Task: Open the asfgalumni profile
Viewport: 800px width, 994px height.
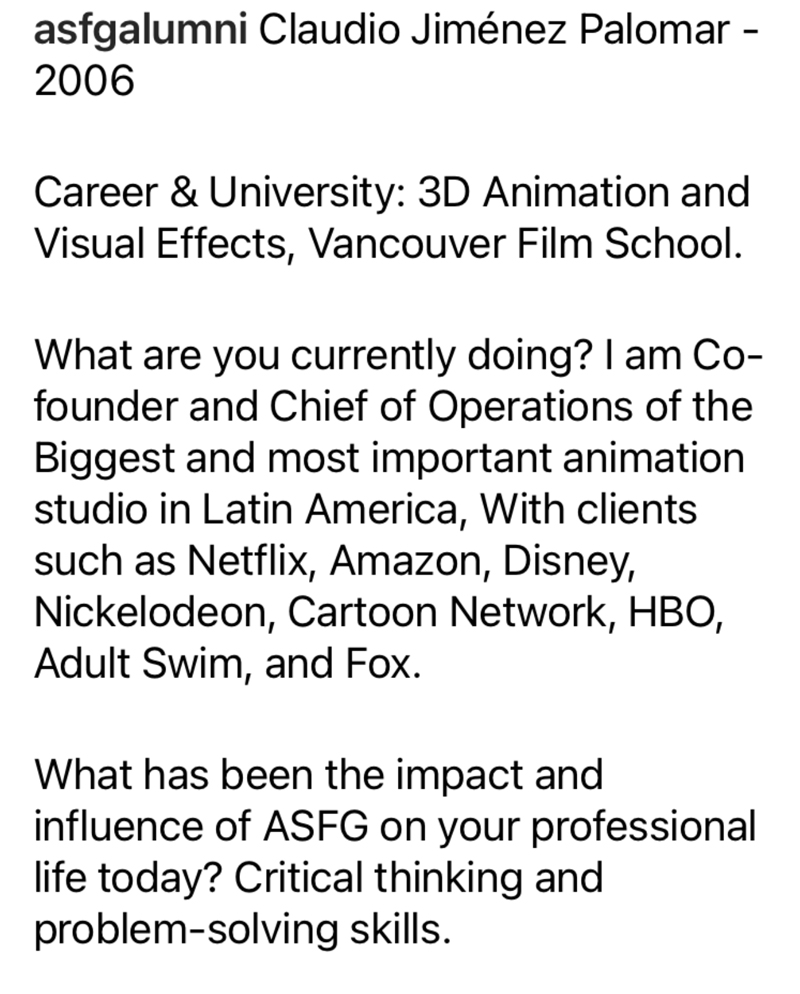Action: click(x=140, y=30)
